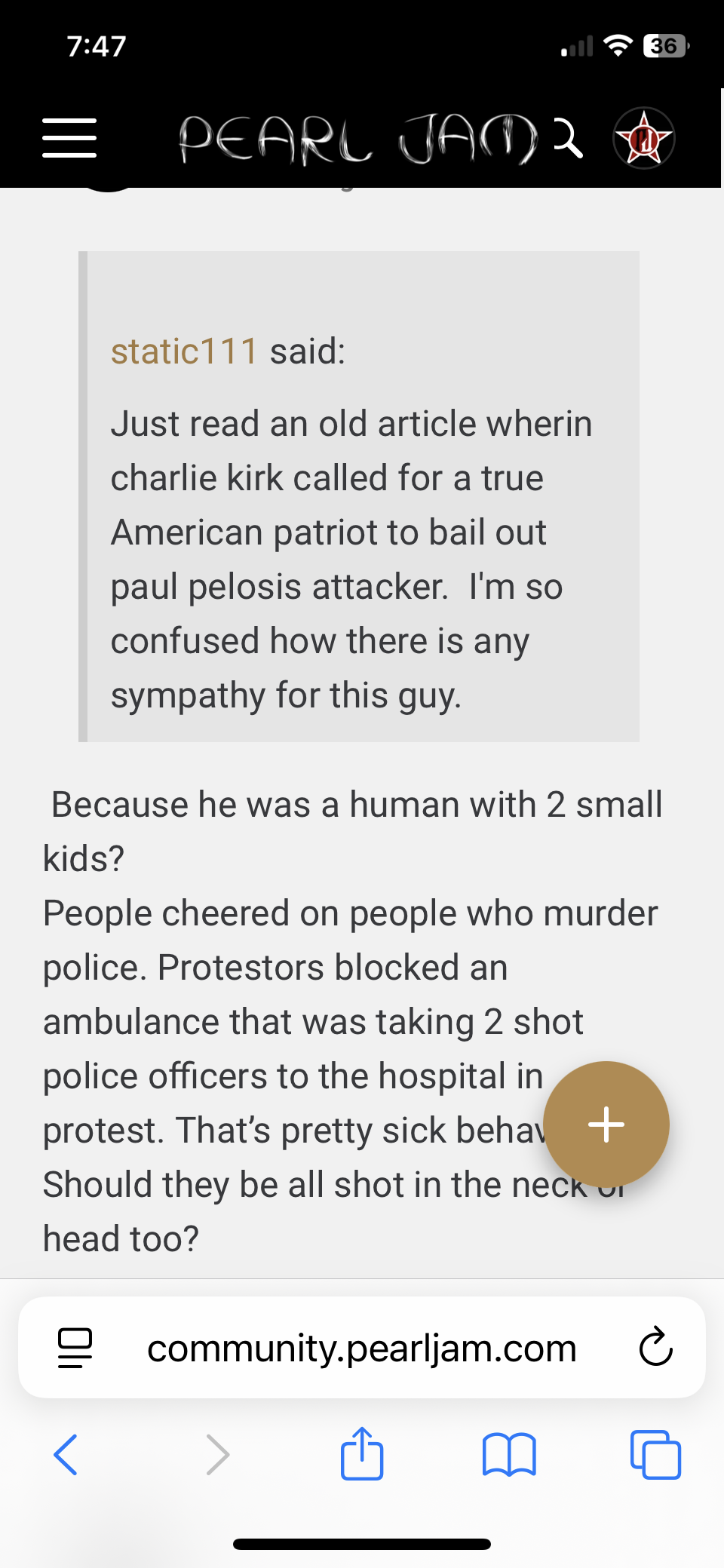Tap the community.pearljam.com address bar
The image size is (724, 1568).
click(x=362, y=1348)
